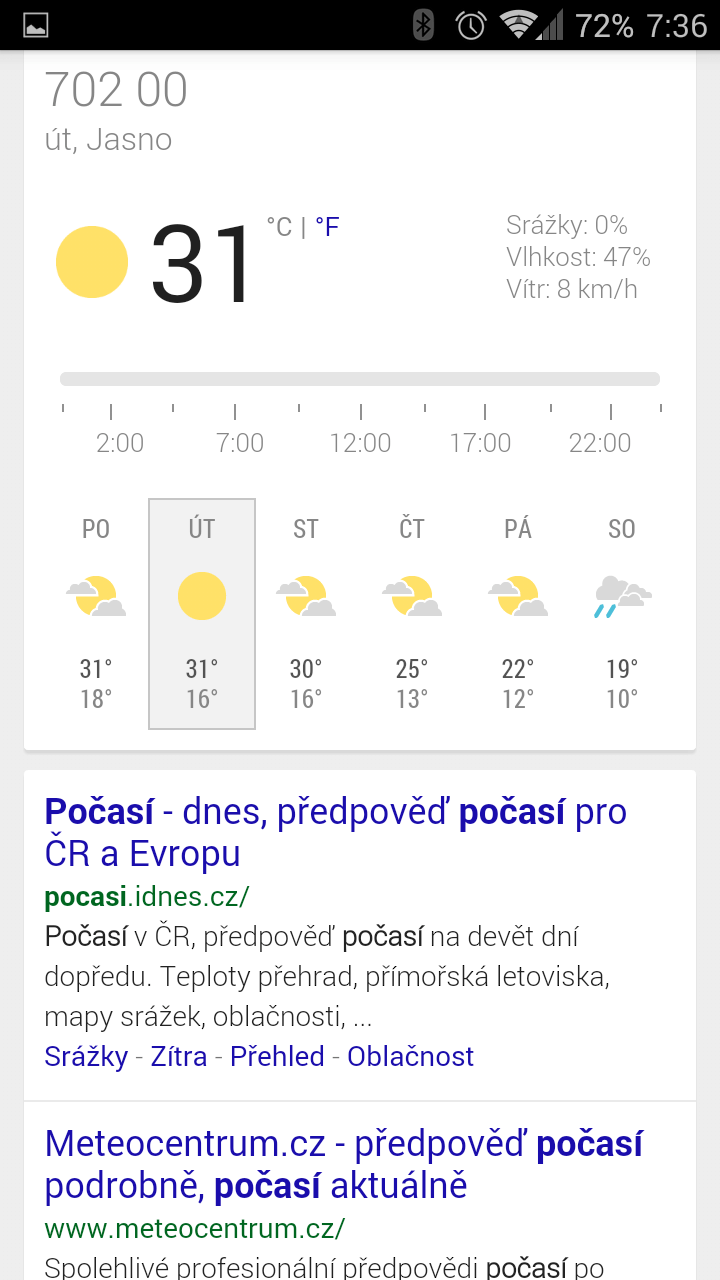Switch temperature units to °F

point(327,227)
